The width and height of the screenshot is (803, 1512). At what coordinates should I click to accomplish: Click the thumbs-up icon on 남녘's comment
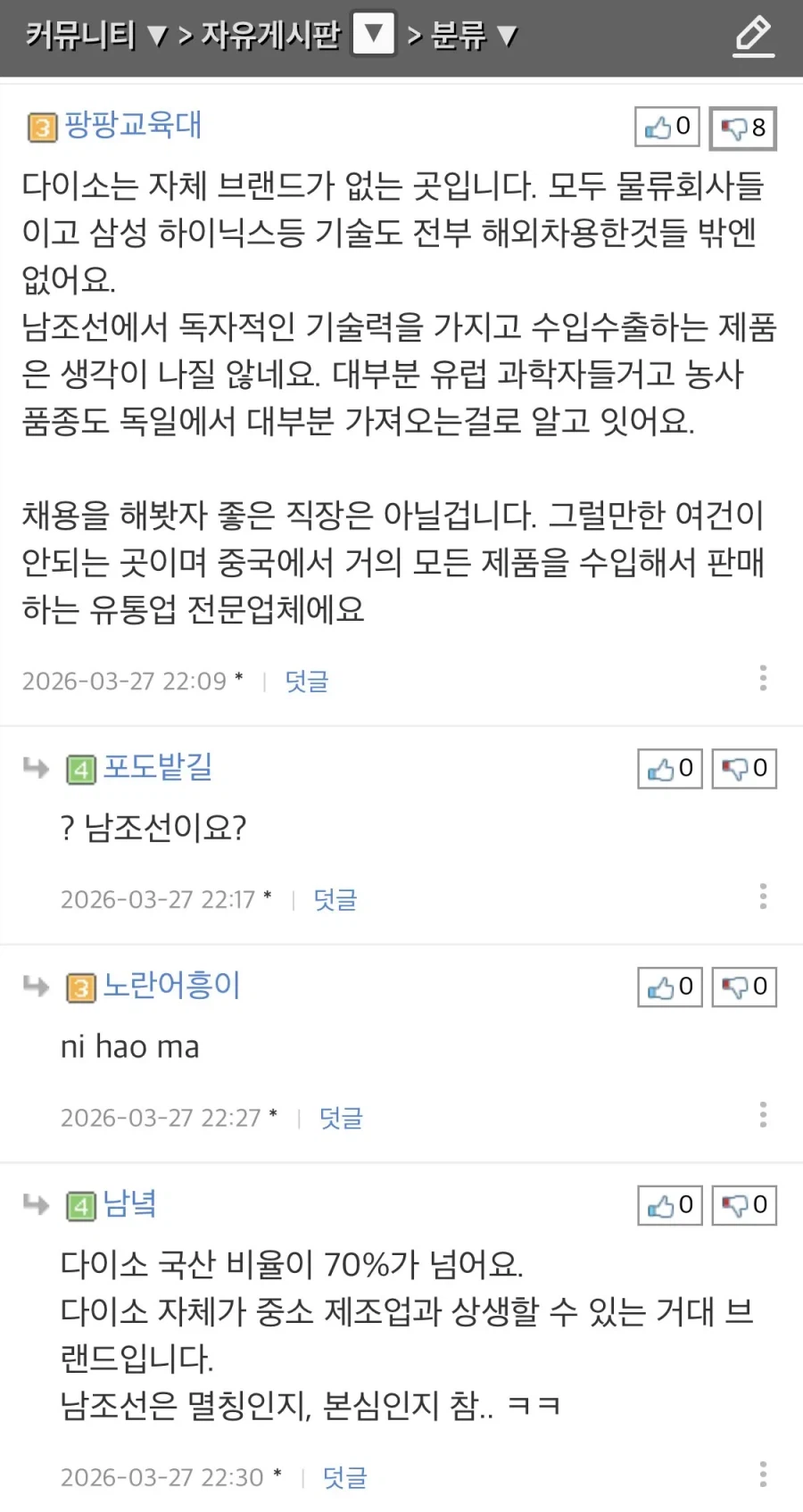coord(660,1204)
